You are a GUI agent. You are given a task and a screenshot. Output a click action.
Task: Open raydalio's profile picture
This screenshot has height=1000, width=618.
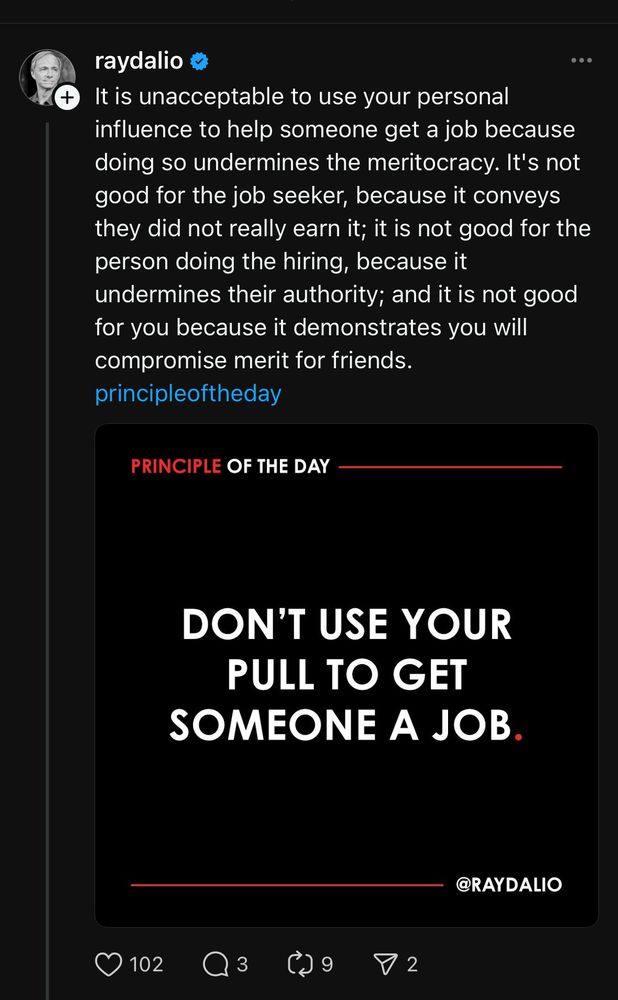click(47, 77)
